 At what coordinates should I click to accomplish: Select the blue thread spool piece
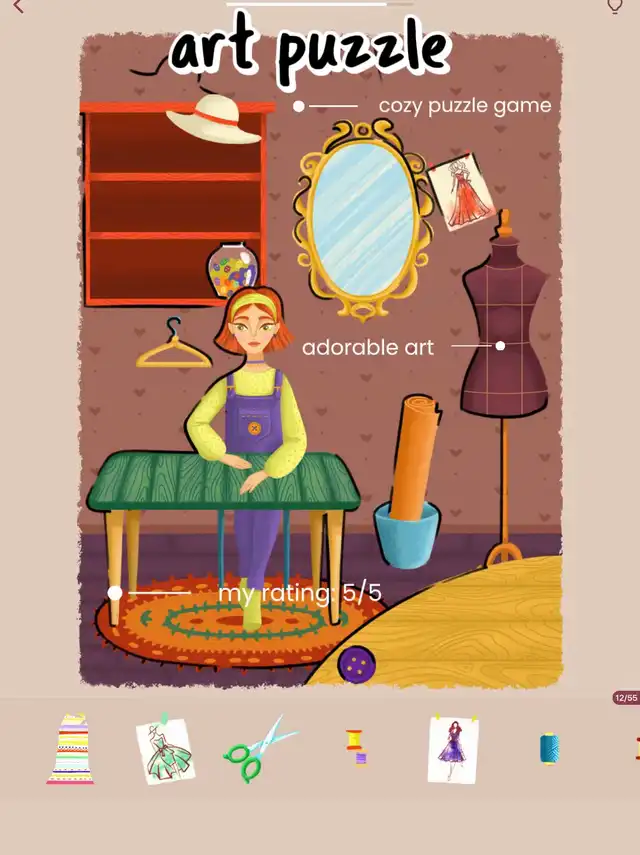pos(549,748)
